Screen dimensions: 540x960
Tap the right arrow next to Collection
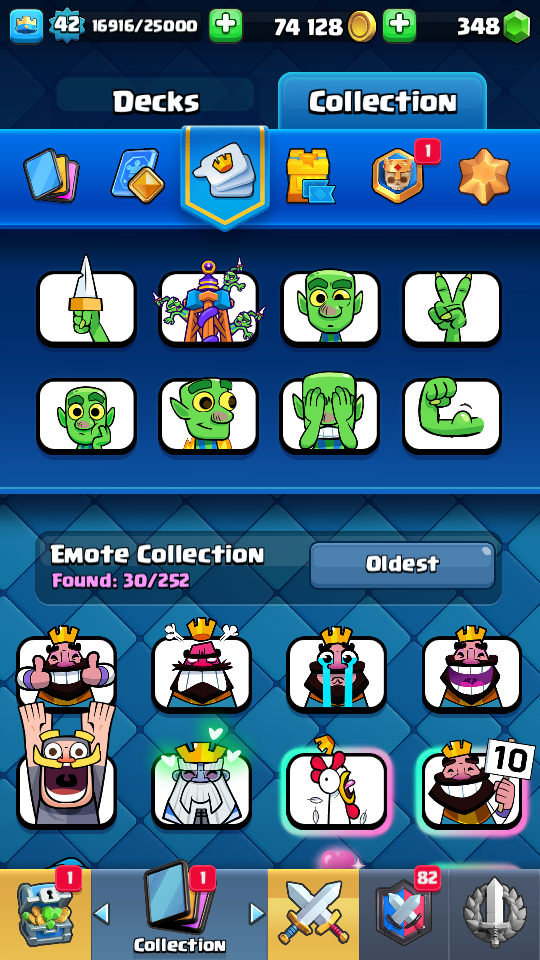pos(257,914)
